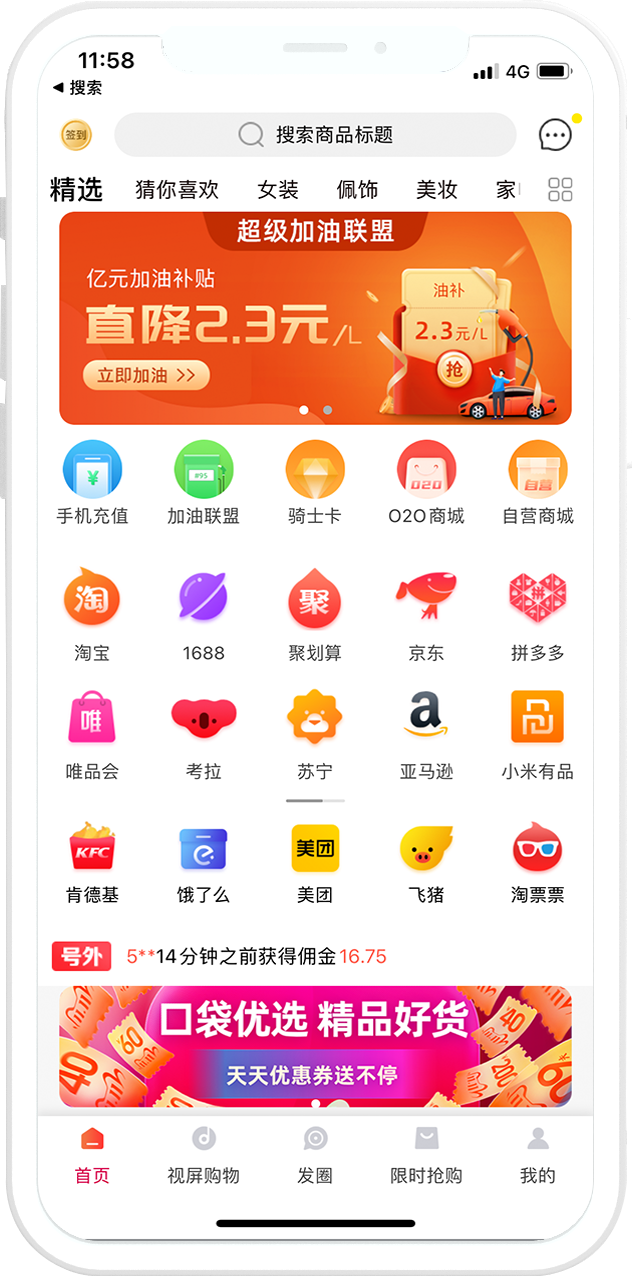Go to 拼多多
Viewport: 632px width, 1276px height.
[x=537, y=612]
